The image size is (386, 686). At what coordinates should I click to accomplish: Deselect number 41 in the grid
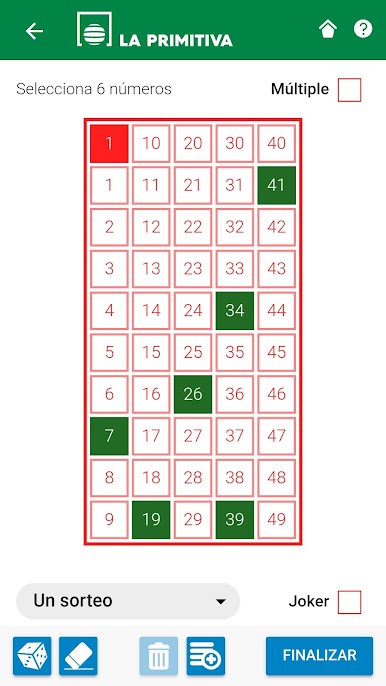pos(277,185)
